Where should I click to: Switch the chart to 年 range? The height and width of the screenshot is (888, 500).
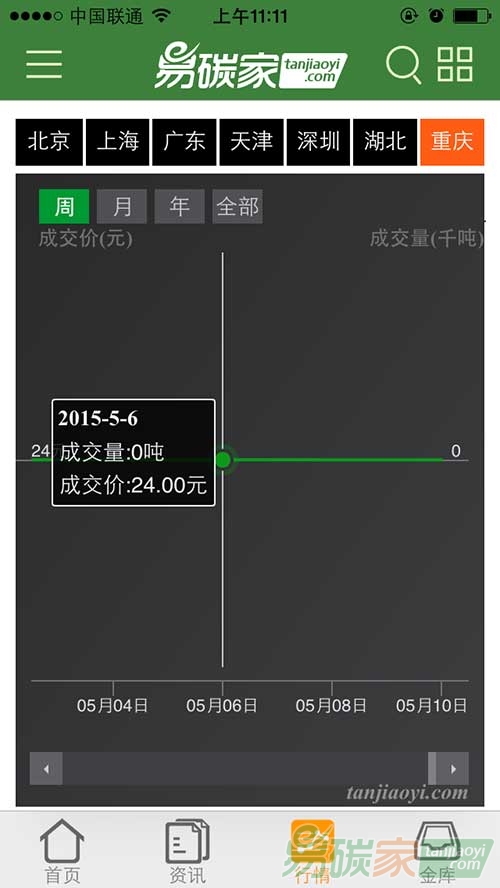coord(180,207)
